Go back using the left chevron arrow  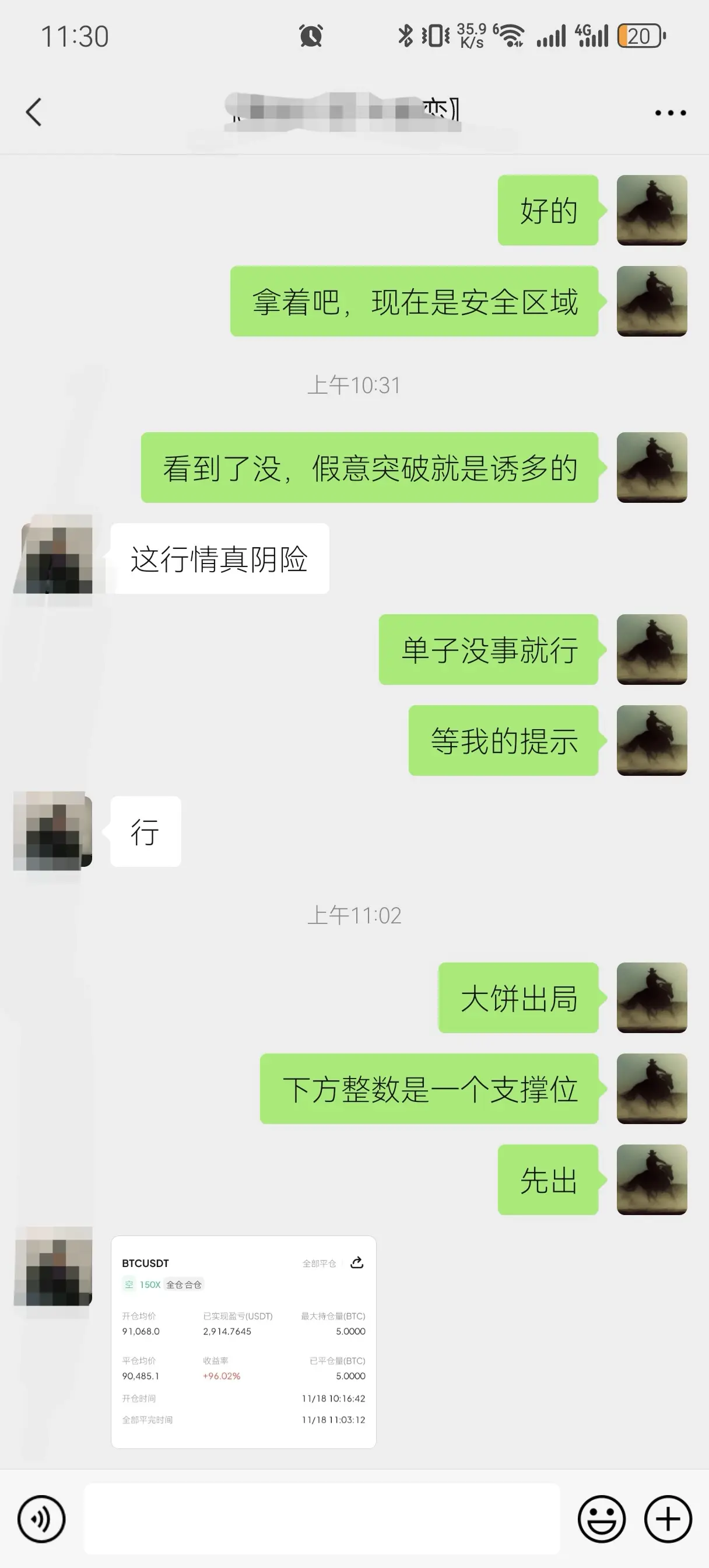[x=34, y=111]
